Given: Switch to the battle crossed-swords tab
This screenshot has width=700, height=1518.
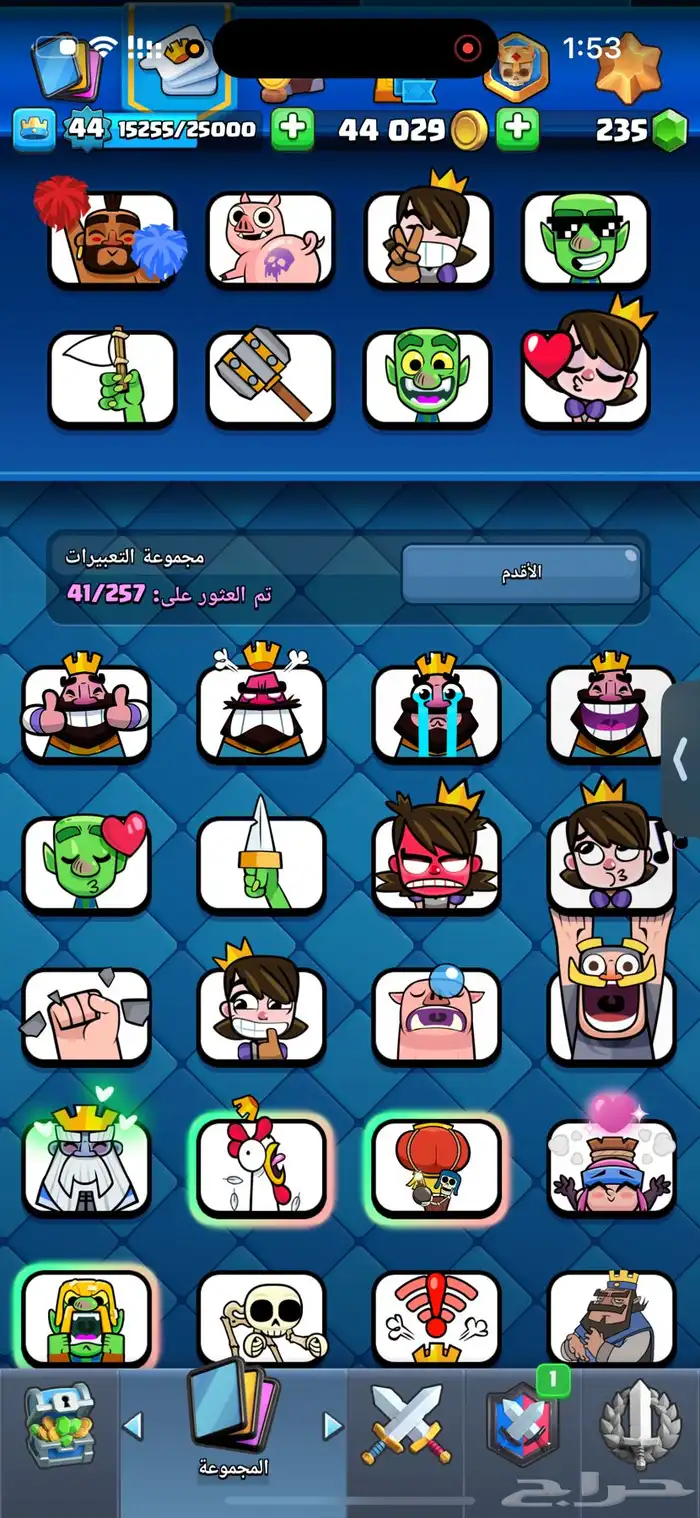Looking at the screenshot, I should (406, 1424).
